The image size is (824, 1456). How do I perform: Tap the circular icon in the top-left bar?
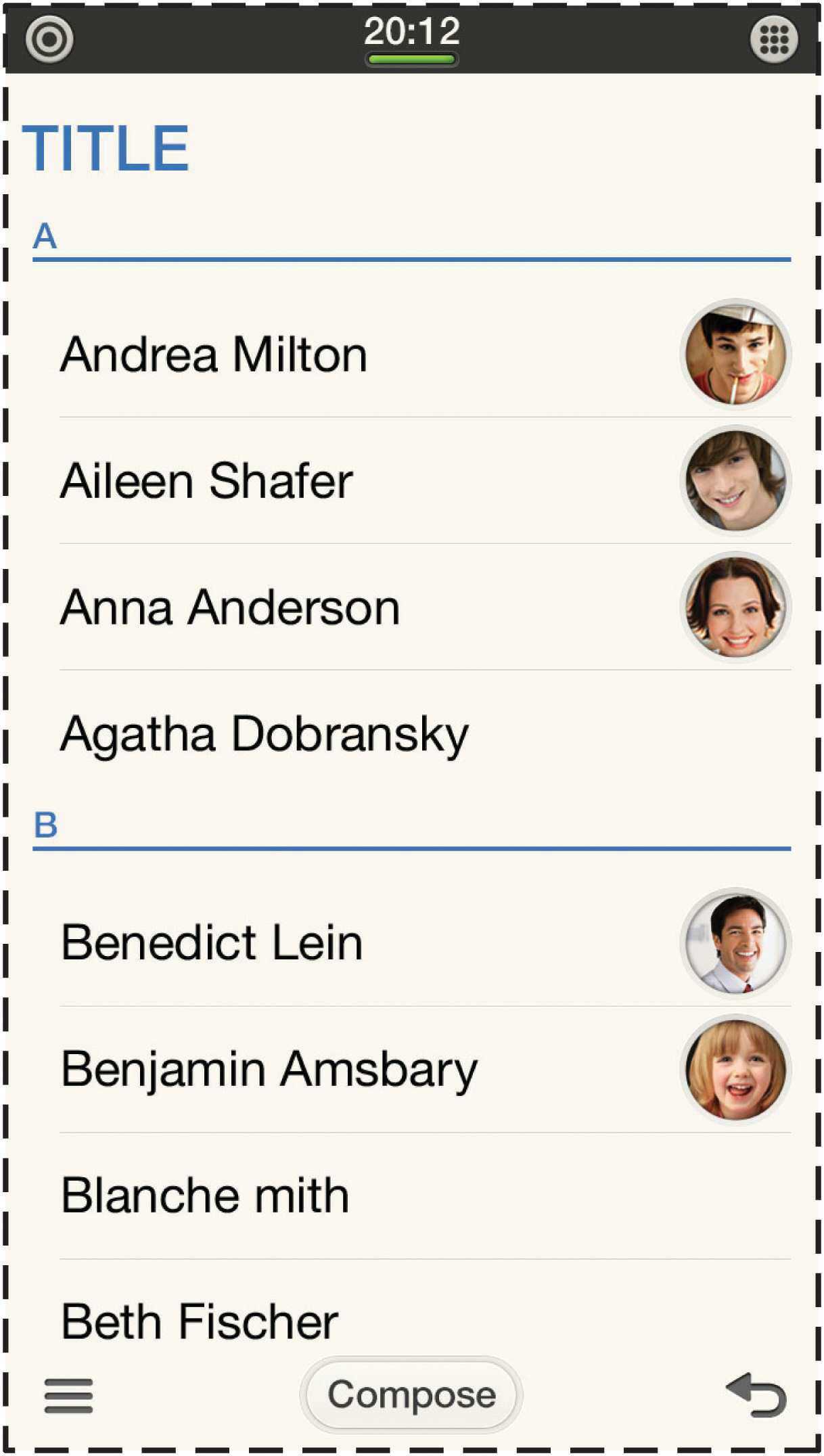[49, 39]
